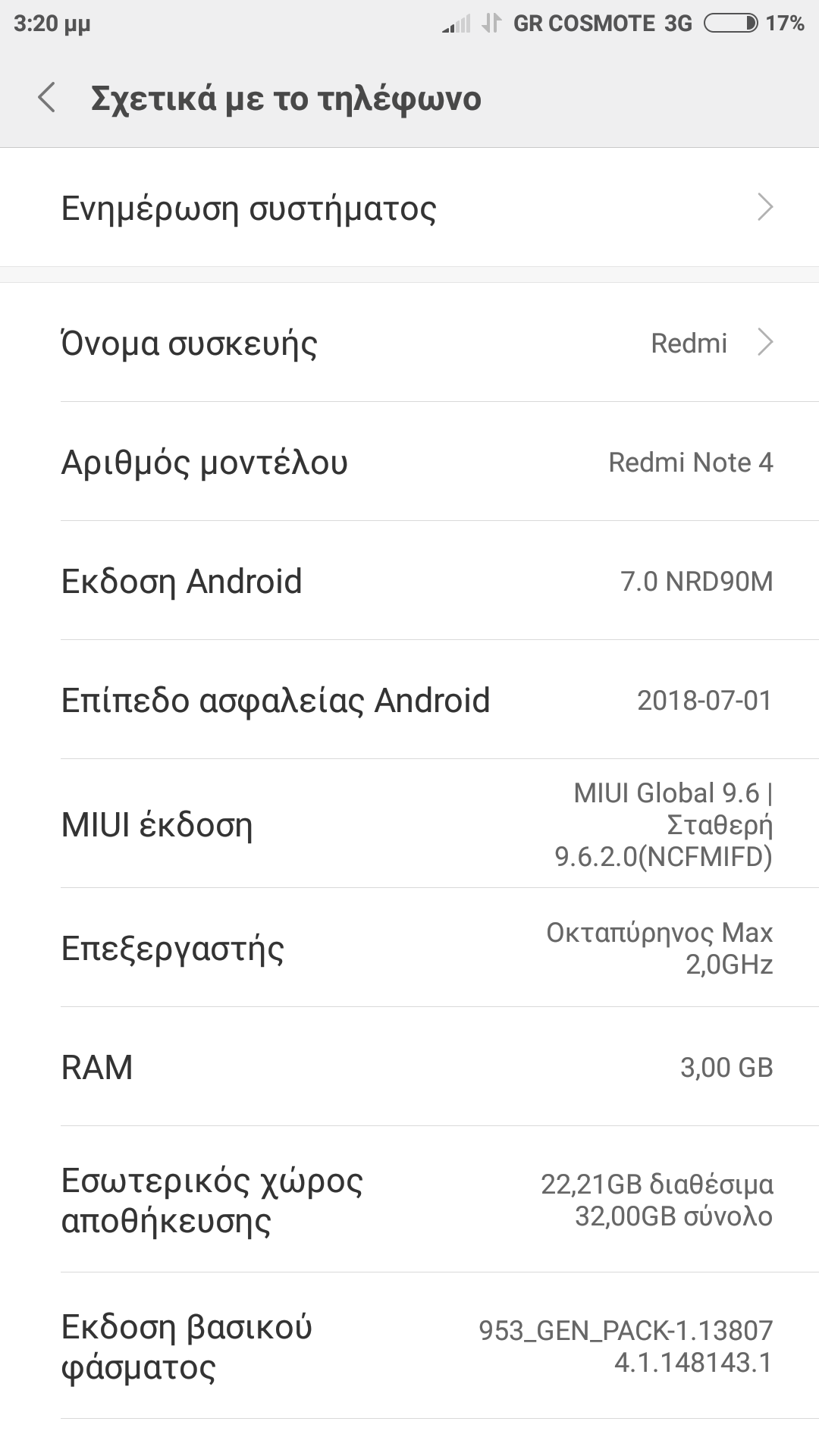This screenshot has height=1456, width=819.
Task: Go back from Σχετικά με το τηλέφωνο
Action: (47, 99)
